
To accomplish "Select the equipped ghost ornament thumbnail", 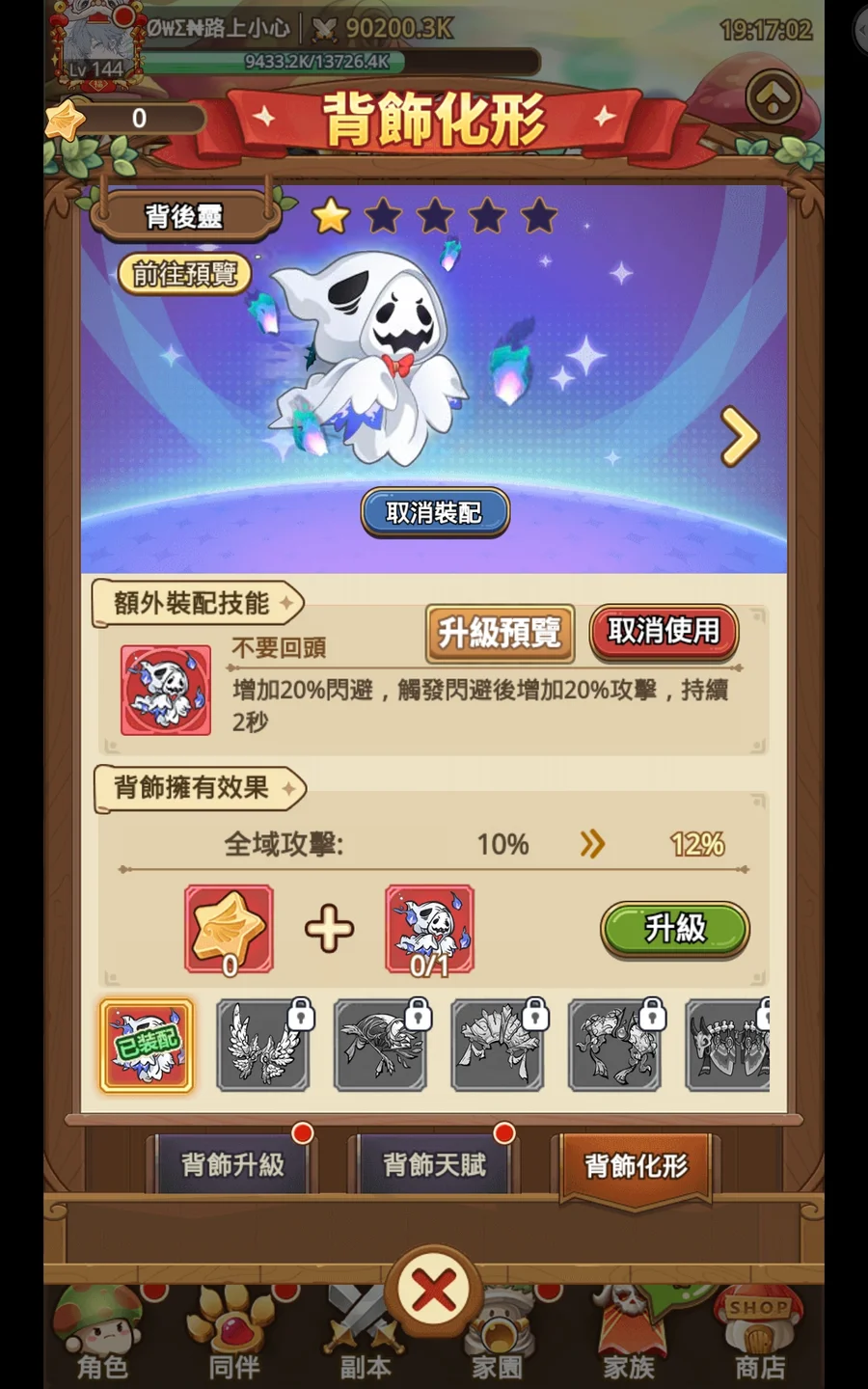I will (147, 1046).
